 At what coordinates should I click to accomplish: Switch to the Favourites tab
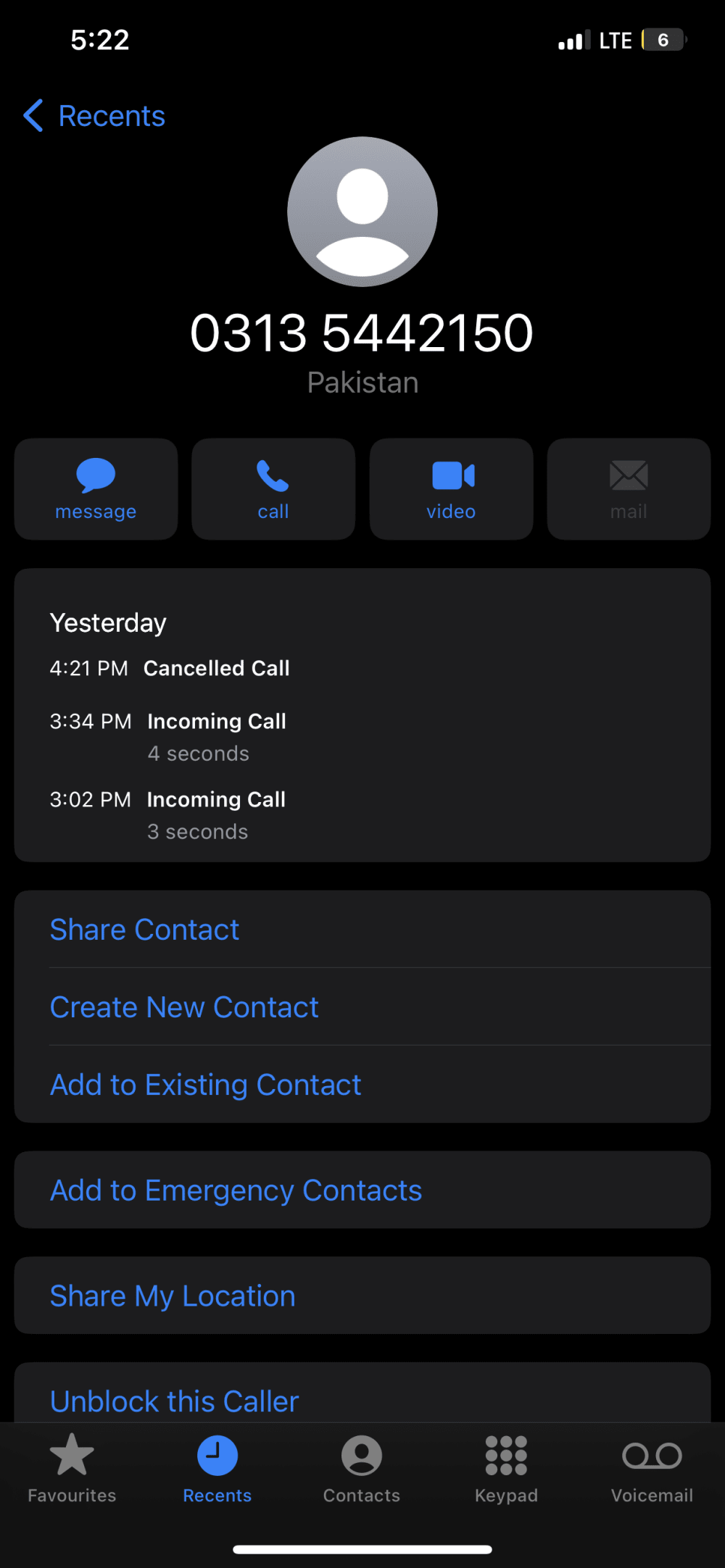(x=72, y=1469)
